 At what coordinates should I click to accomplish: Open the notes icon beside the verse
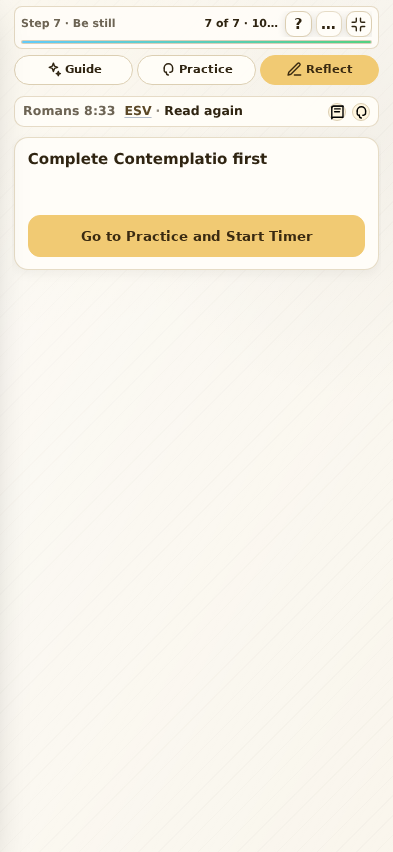(x=337, y=112)
